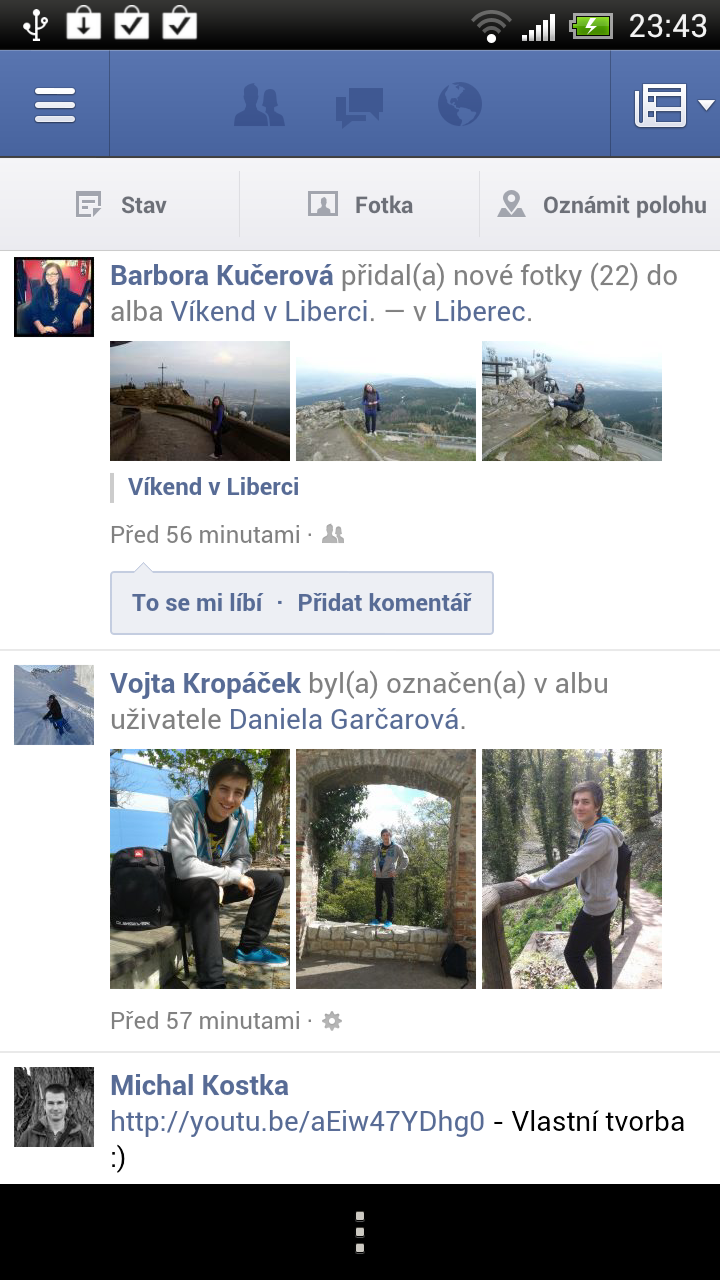The width and height of the screenshot is (720, 1280).
Task: View photo of Vojta under stone arch
Action: pos(386,868)
